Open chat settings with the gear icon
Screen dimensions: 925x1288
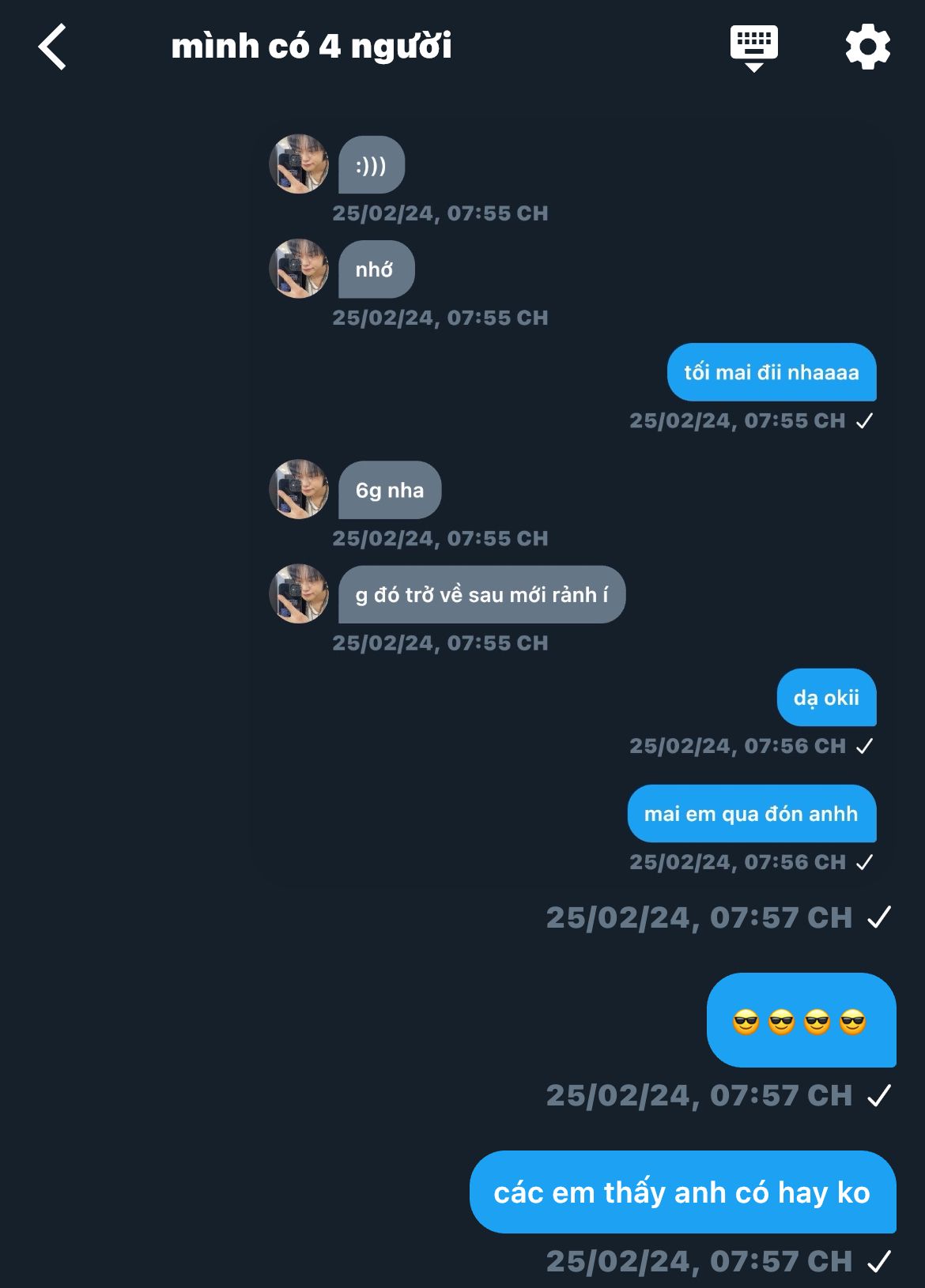pyautogui.click(x=867, y=47)
